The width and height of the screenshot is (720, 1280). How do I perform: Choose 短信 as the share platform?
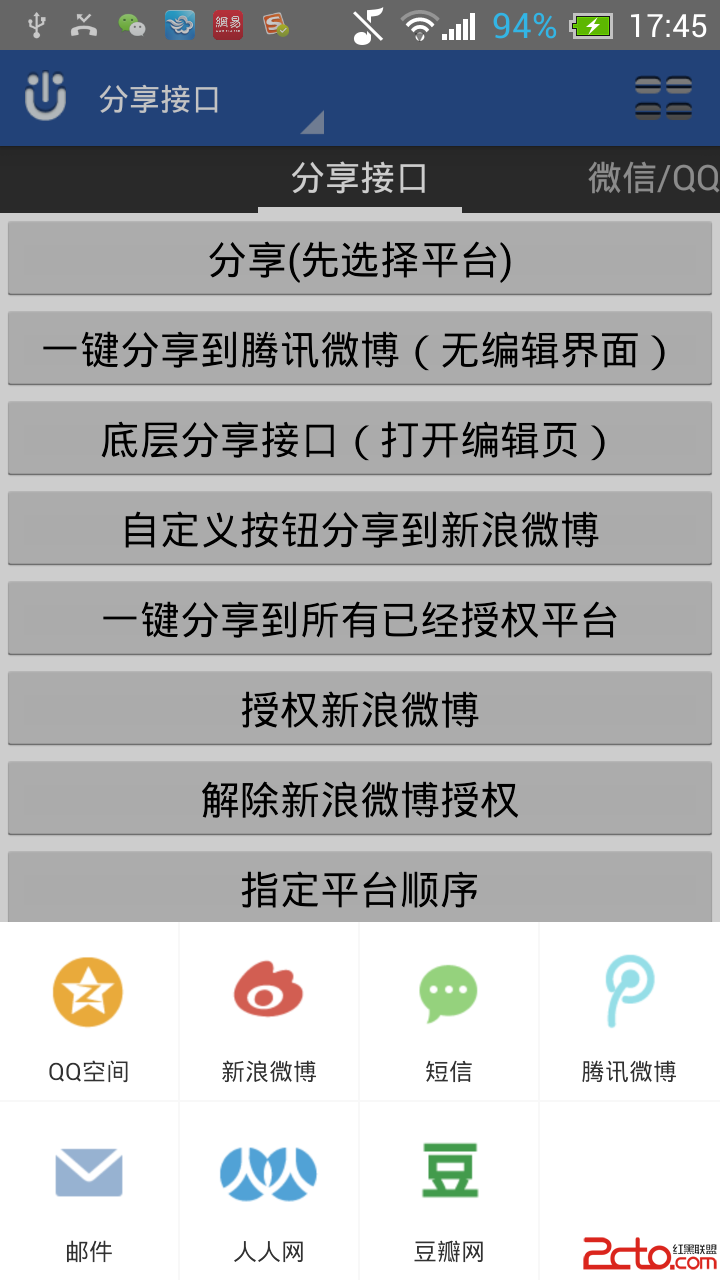click(x=449, y=1012)
